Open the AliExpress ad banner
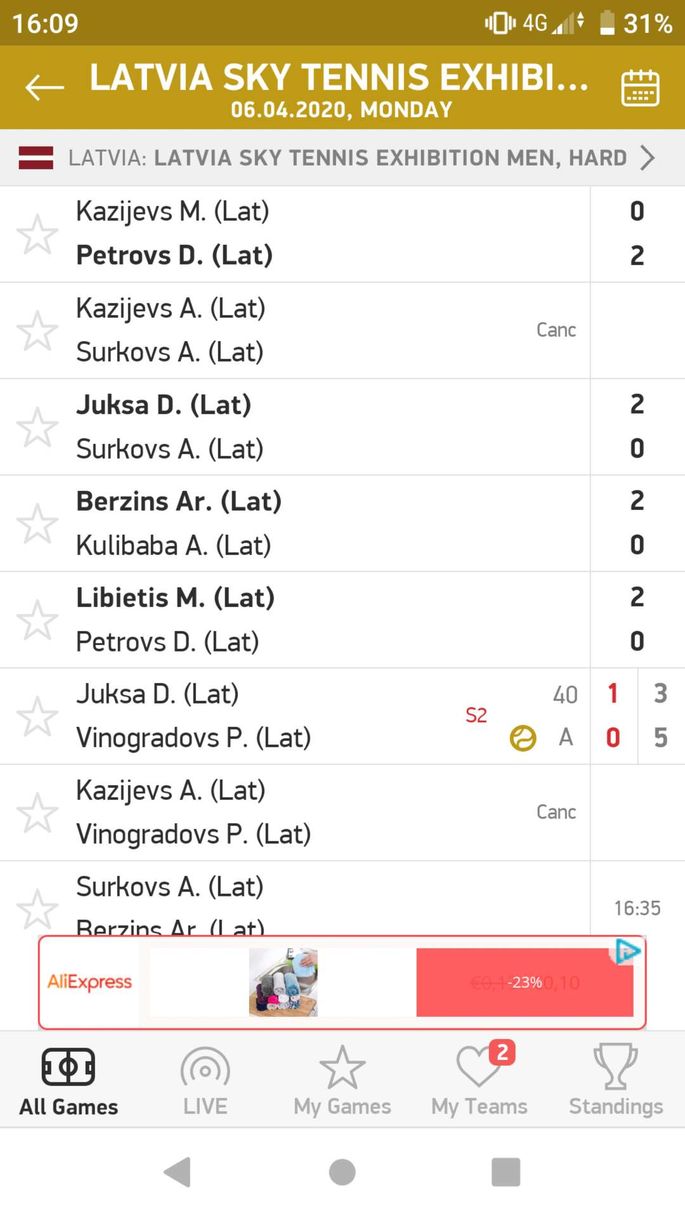Screen dimensions: 685x1218 click(342, 982)
